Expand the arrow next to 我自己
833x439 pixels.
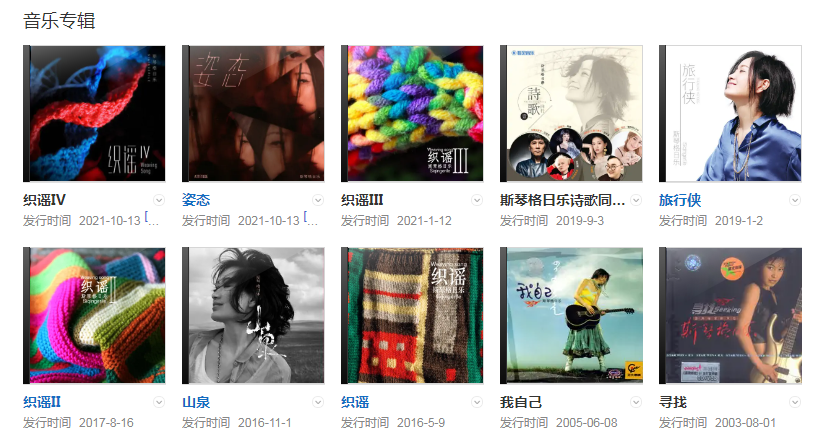click(x=636, y=402)
